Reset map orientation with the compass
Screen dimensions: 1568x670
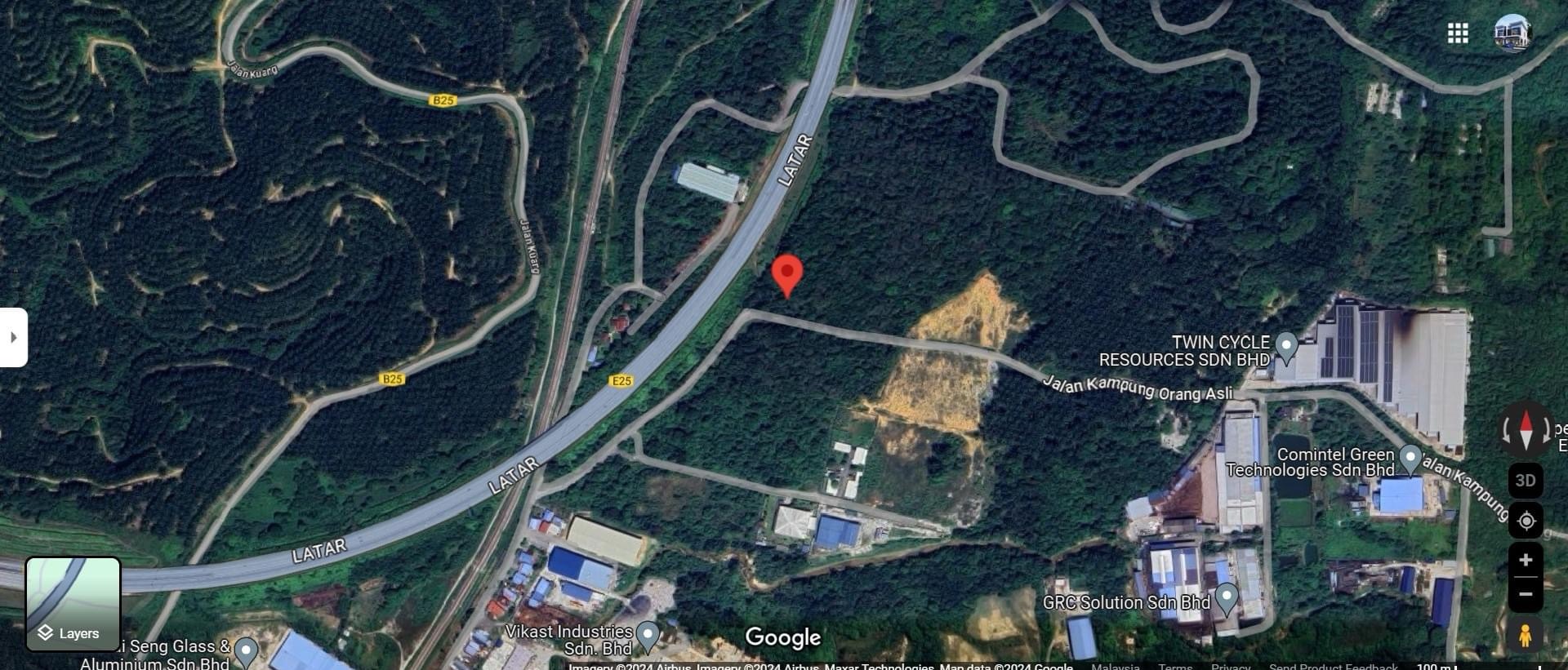tap(1526, 429)
